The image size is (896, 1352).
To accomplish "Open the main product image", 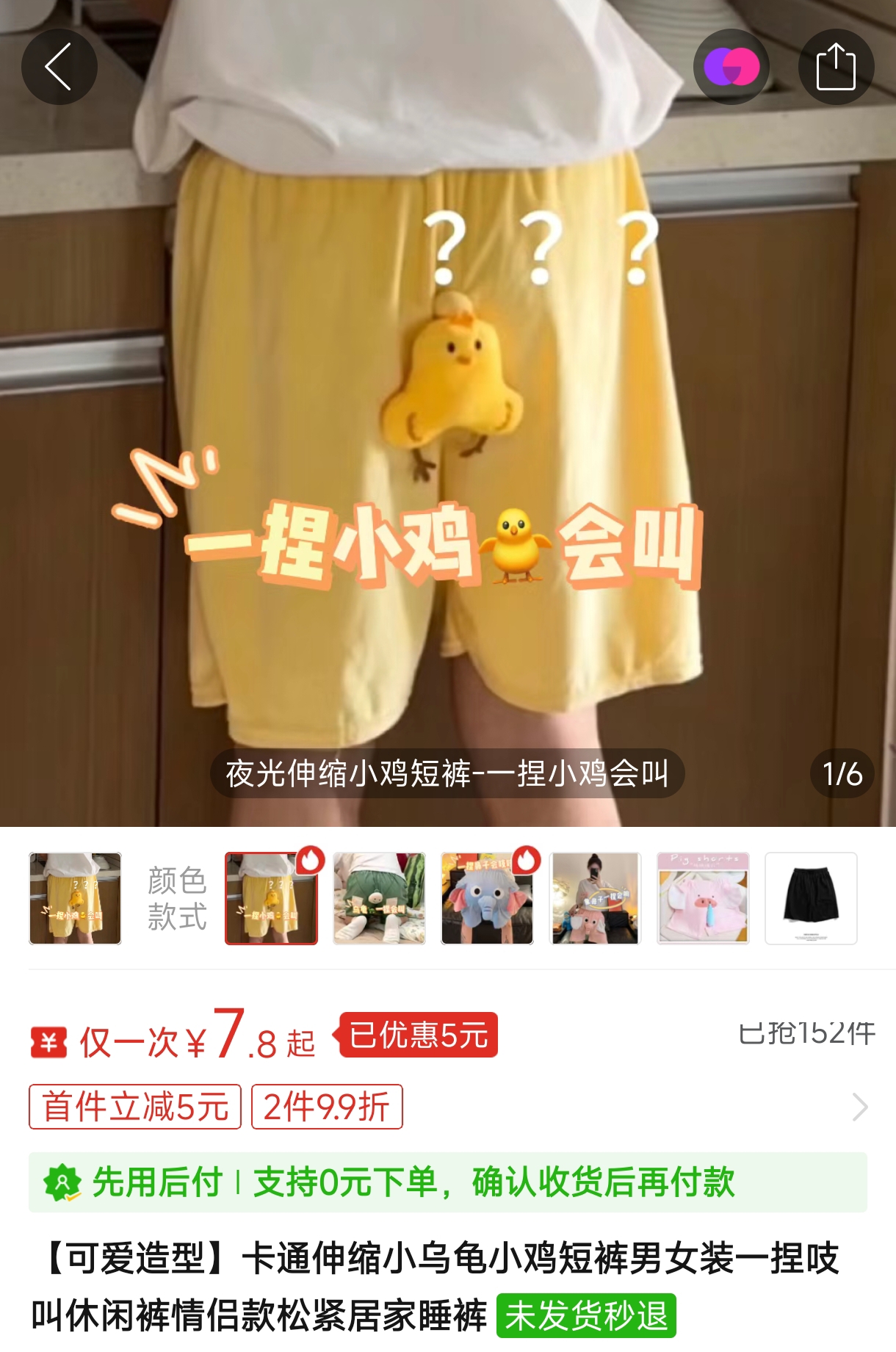I will pyautogui.click(x=448, y=441).
